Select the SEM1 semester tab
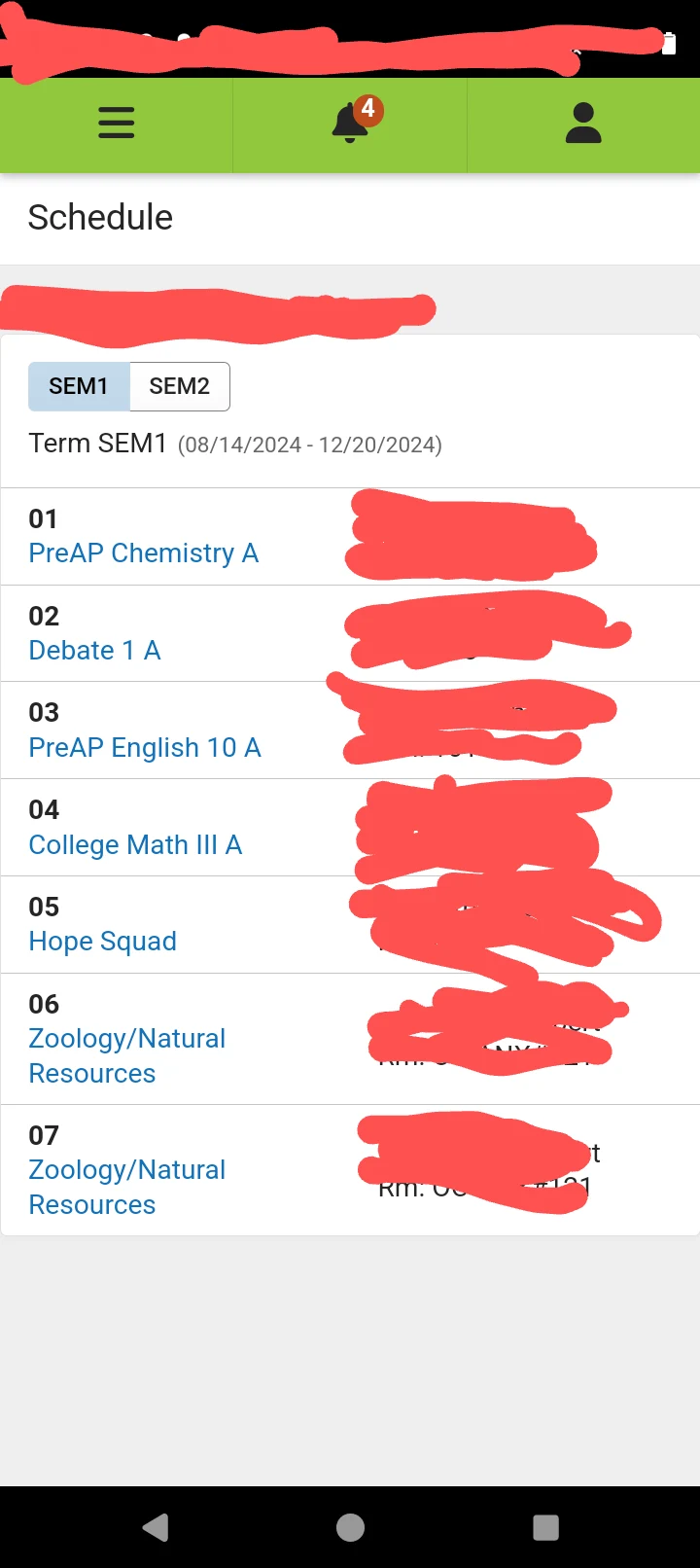This screenshot has height=1568, width=700. (78, 386)
